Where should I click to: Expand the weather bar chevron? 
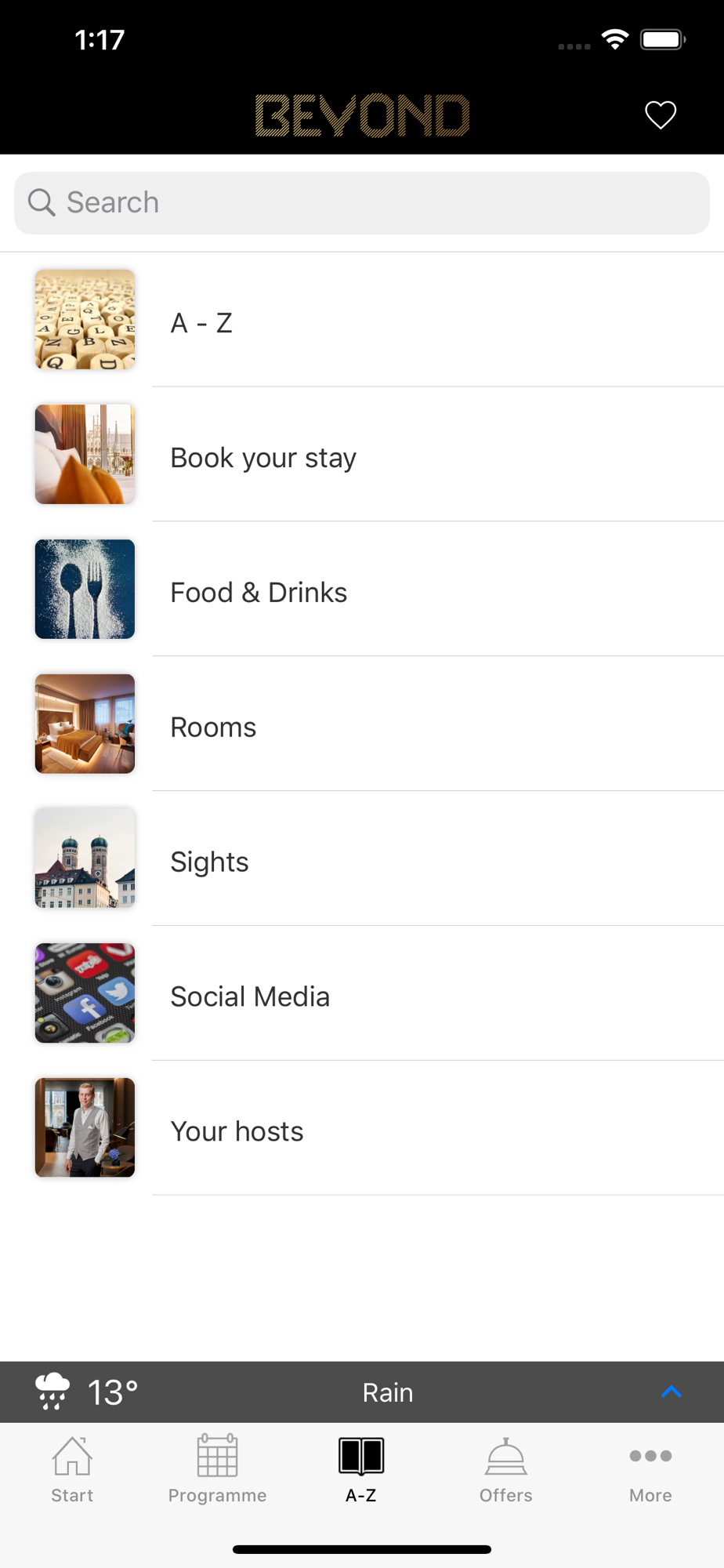point(671,1392)
